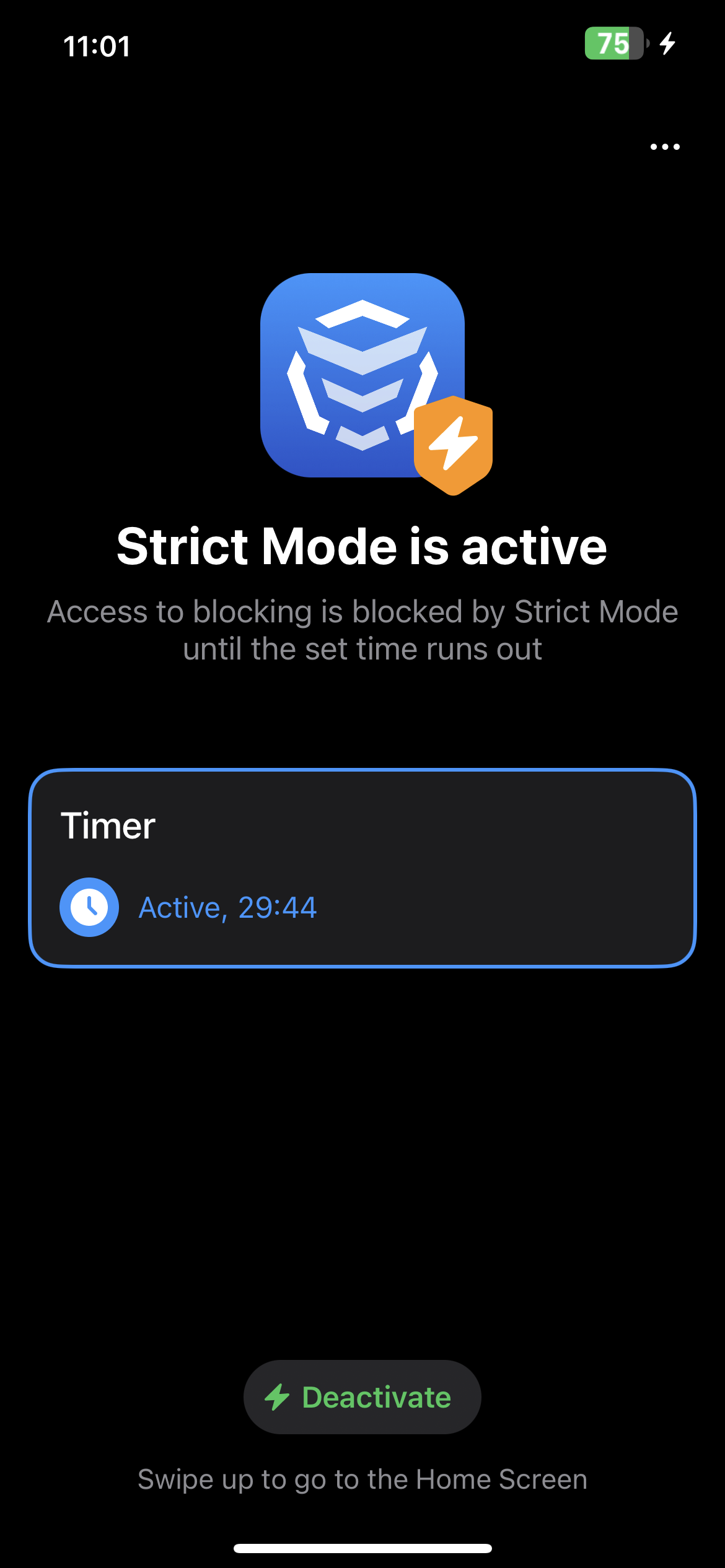Tap the clock time 11:01 in status bar
Image resolution: width=725 pixels, height=1568 pixels.
(x=97, y=46)
